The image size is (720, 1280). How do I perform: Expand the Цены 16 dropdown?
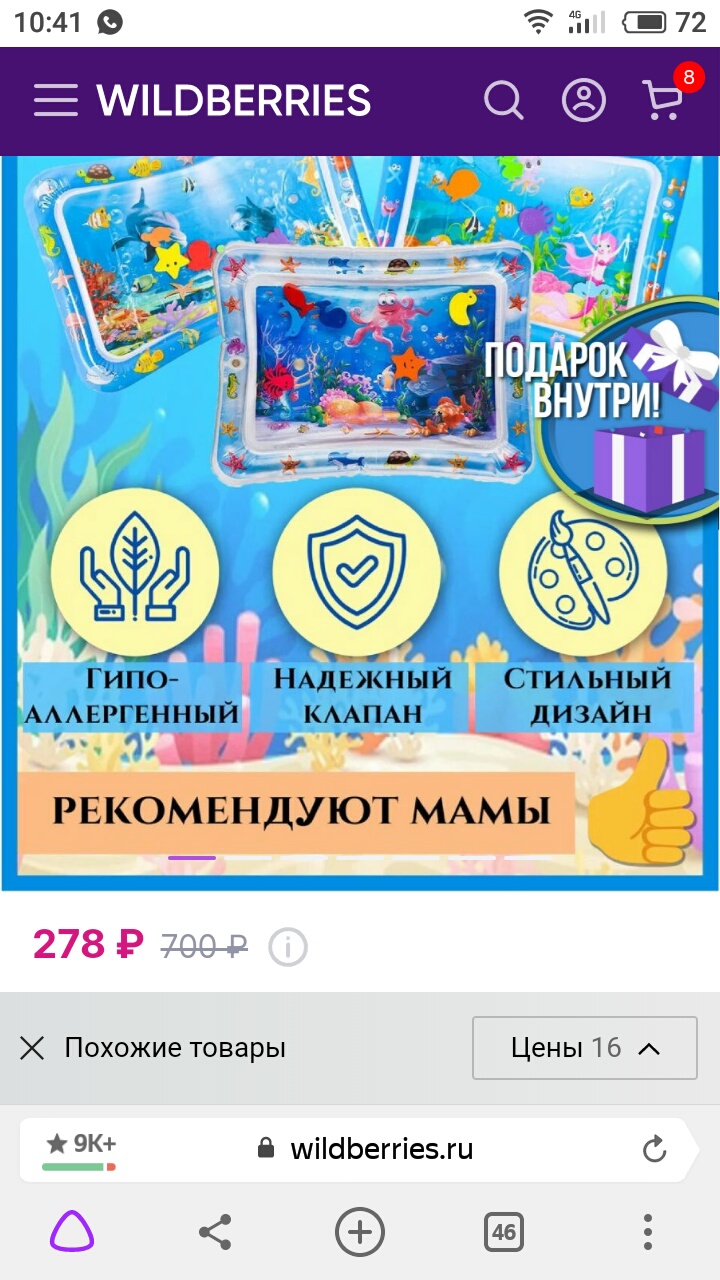pyautogui.click(x=585, y=1048)
